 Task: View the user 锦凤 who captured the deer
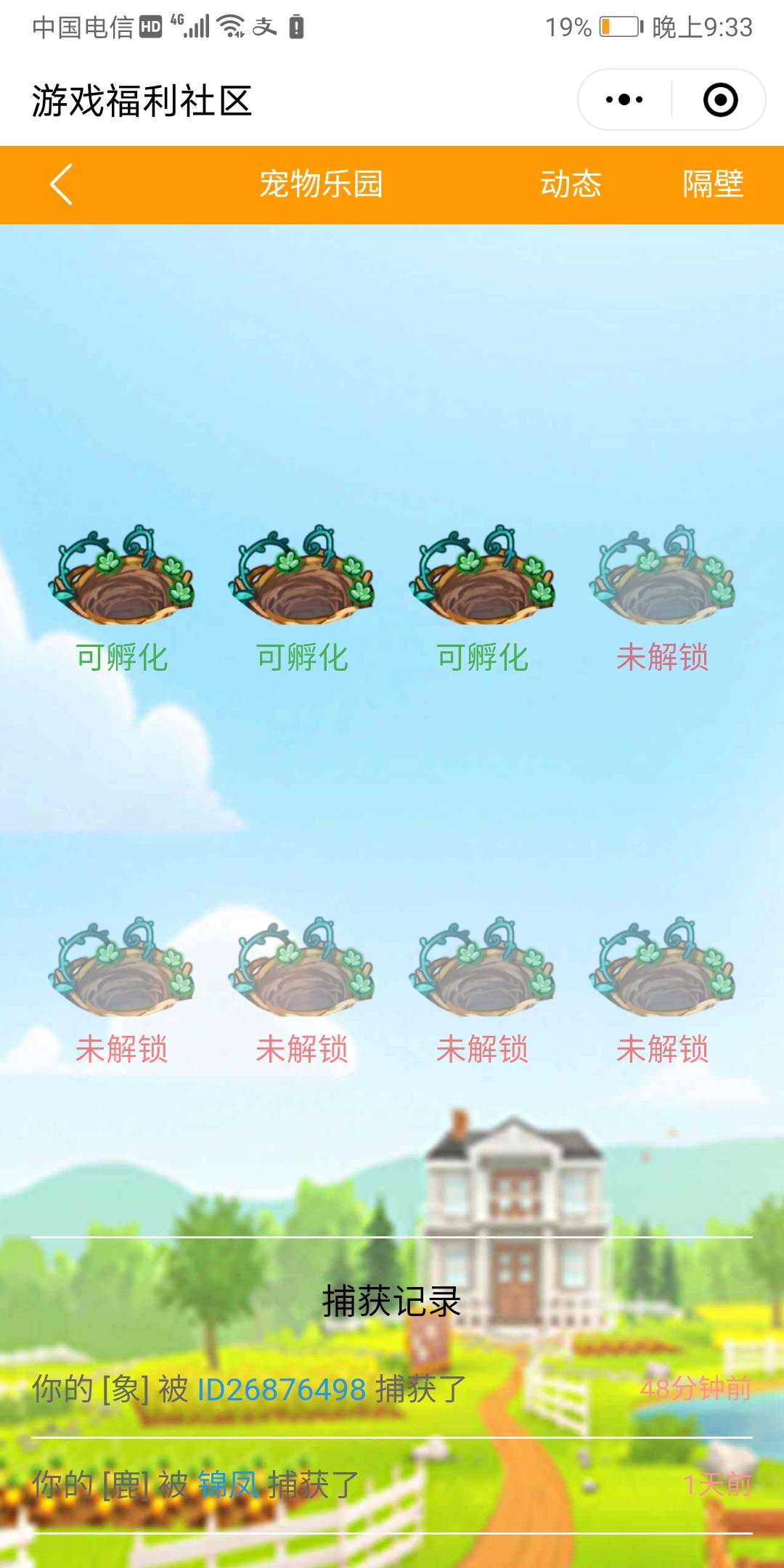pos(228,1485)
